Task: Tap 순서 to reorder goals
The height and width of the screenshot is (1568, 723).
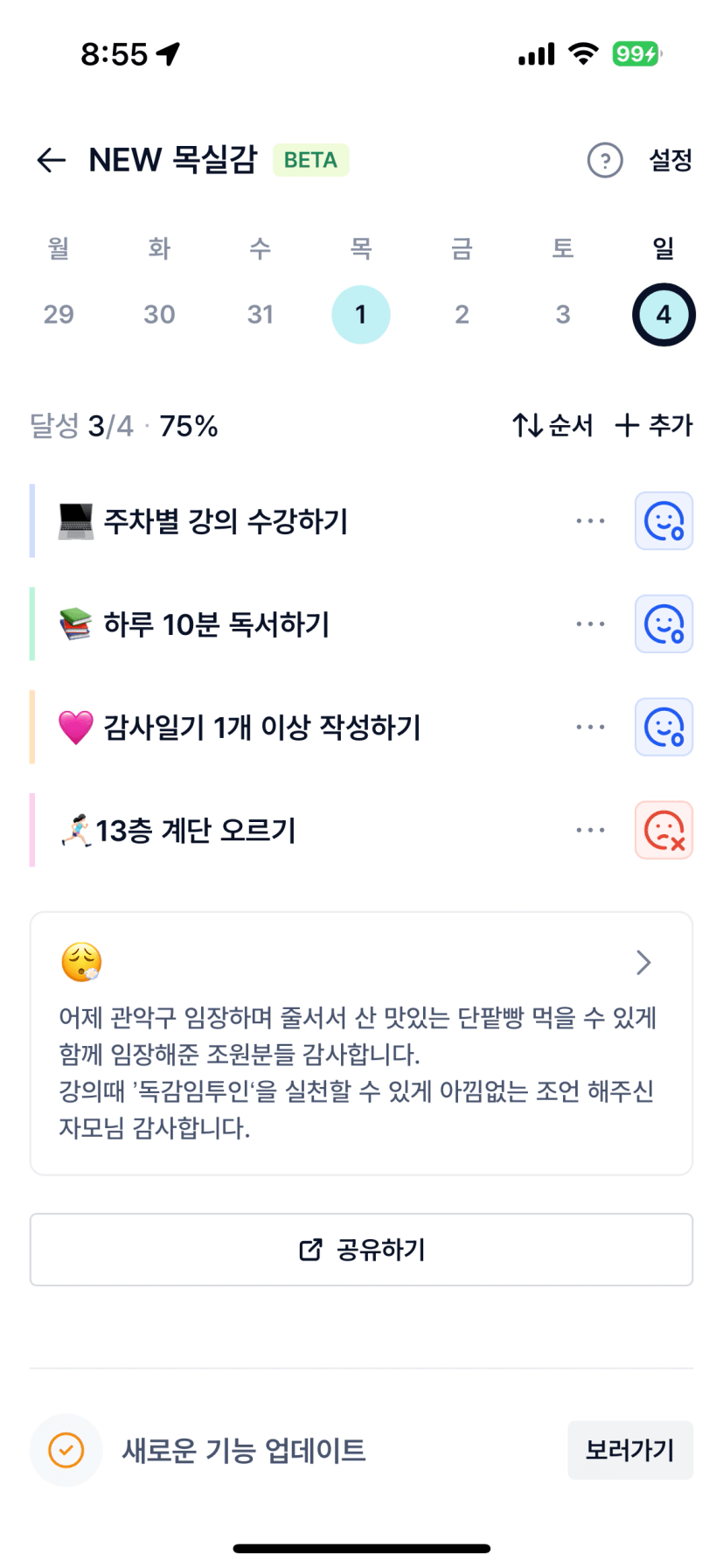Action: click(x=553, y=426)
